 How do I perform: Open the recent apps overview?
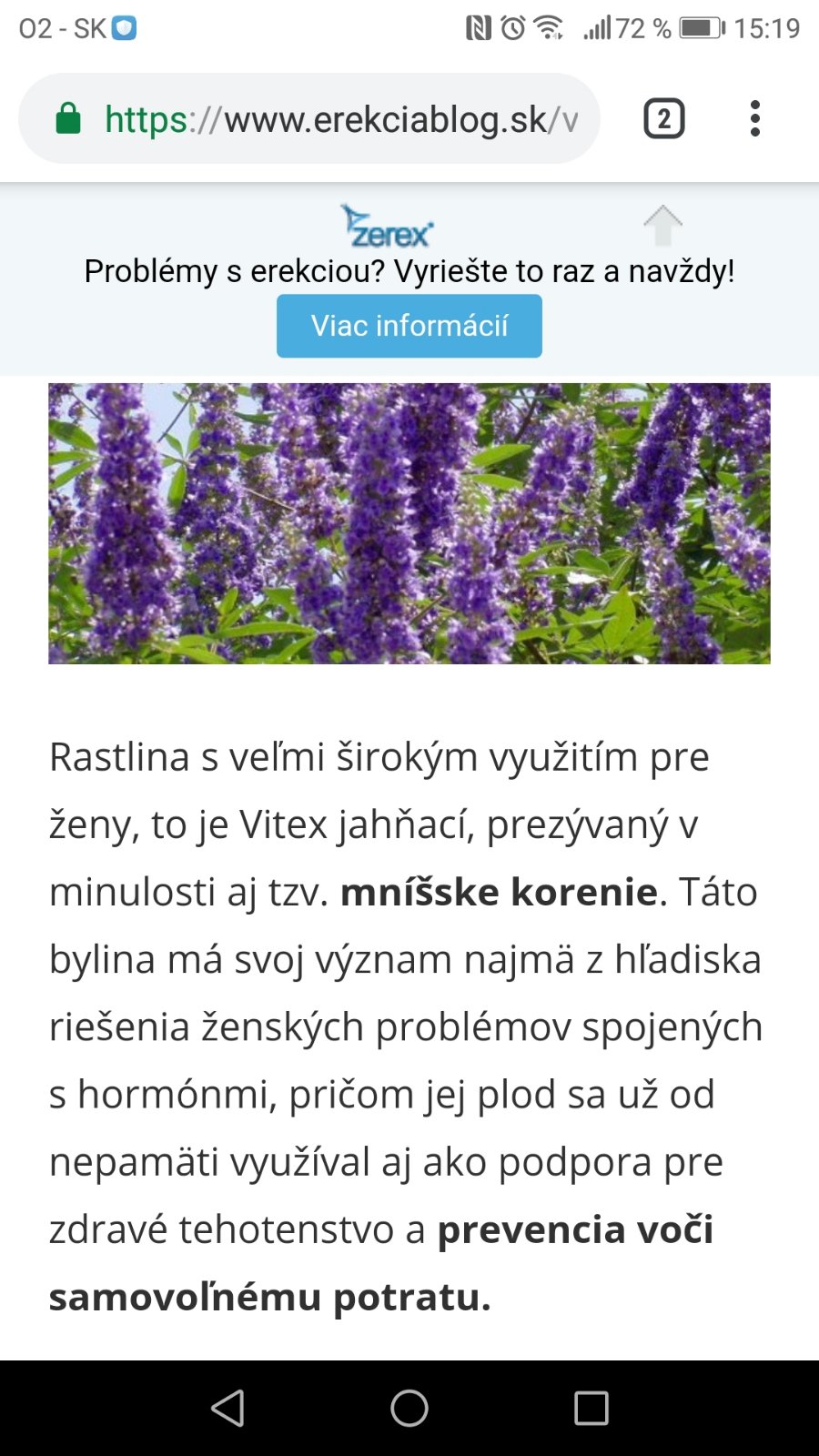[591, 1408]
